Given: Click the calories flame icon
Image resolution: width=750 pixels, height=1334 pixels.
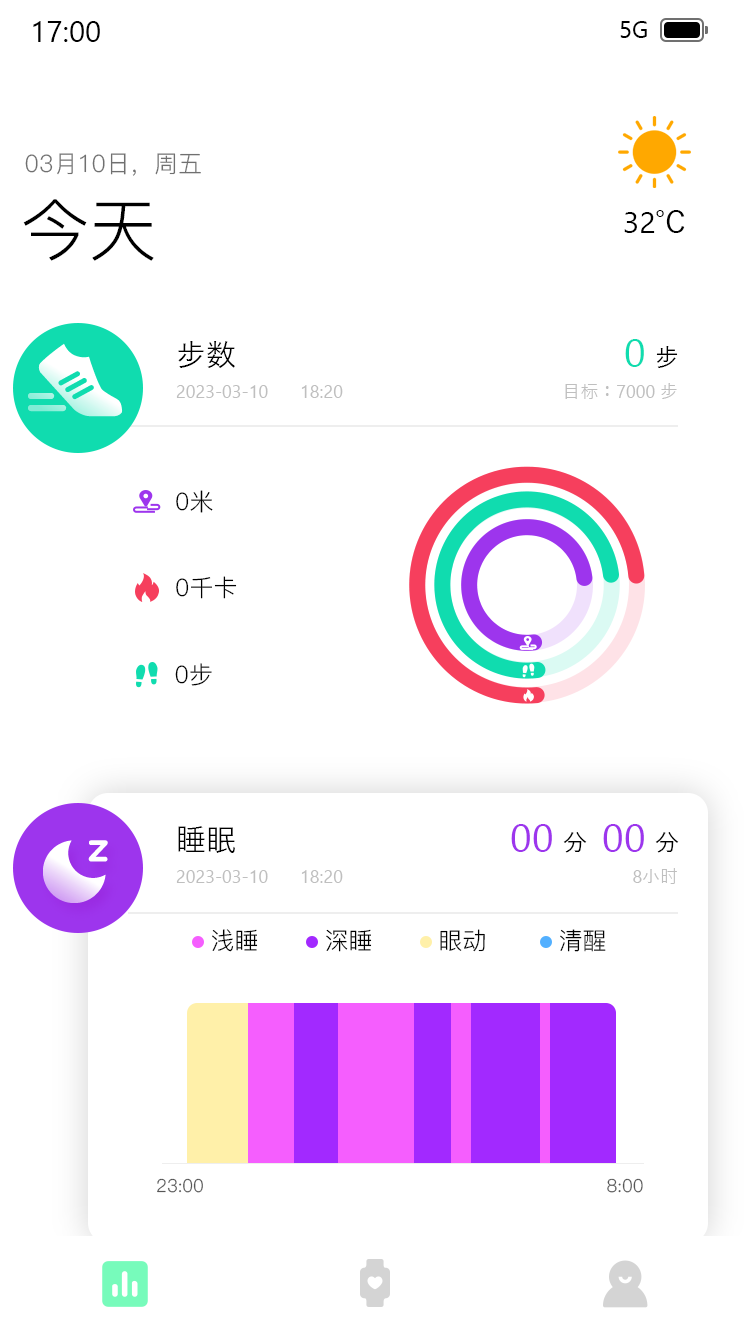Looking at the screenshot, I should (x=146, y=588).
